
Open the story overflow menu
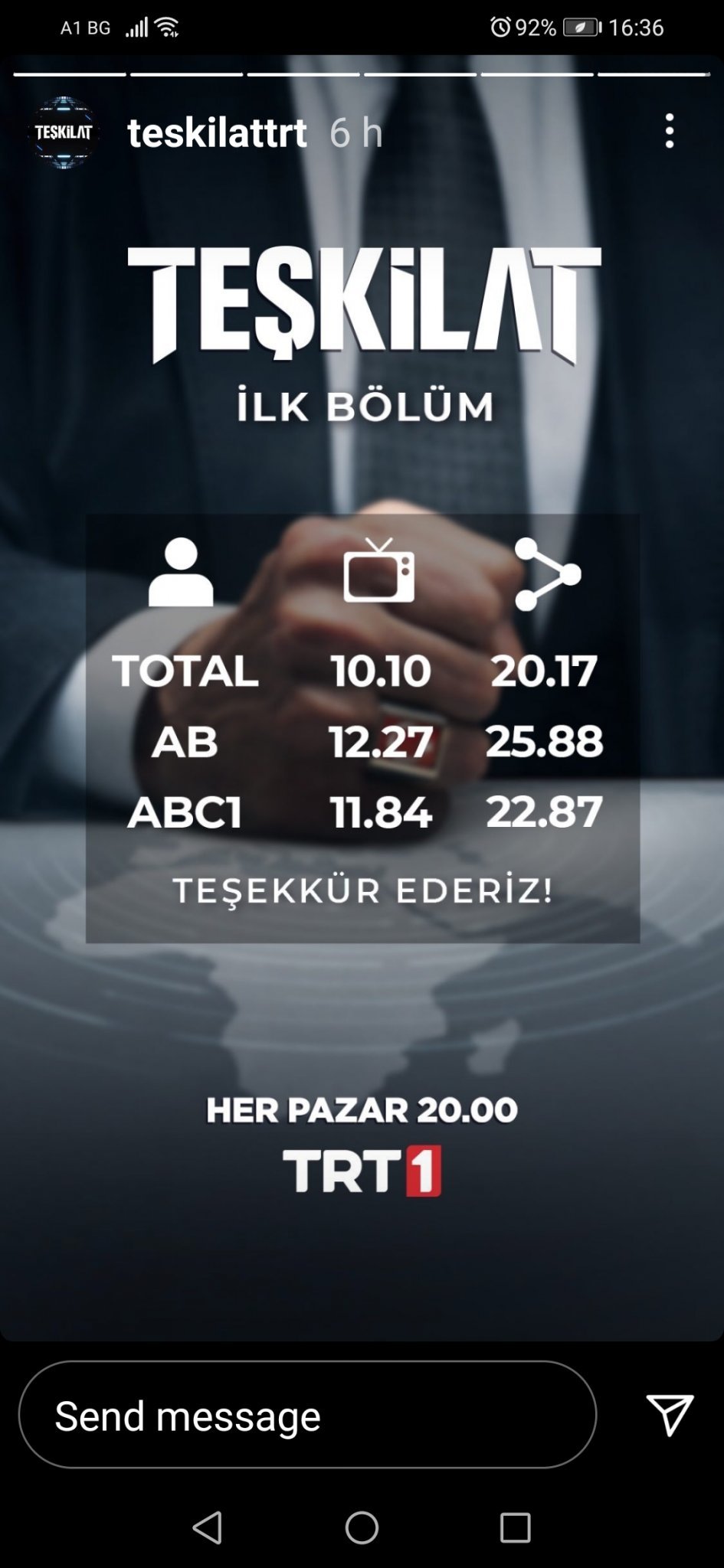click(669, 132)
